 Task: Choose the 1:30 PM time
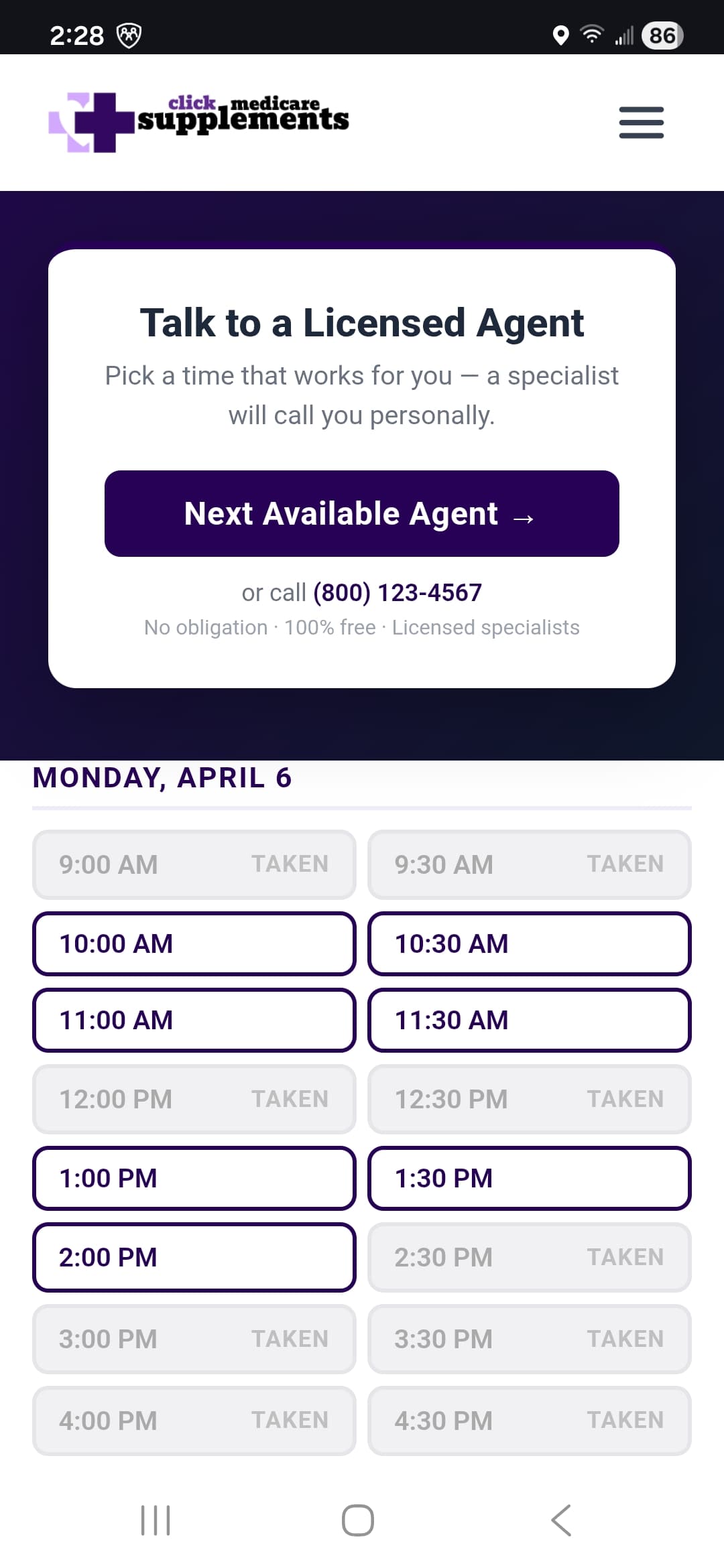pos(530,1178)
